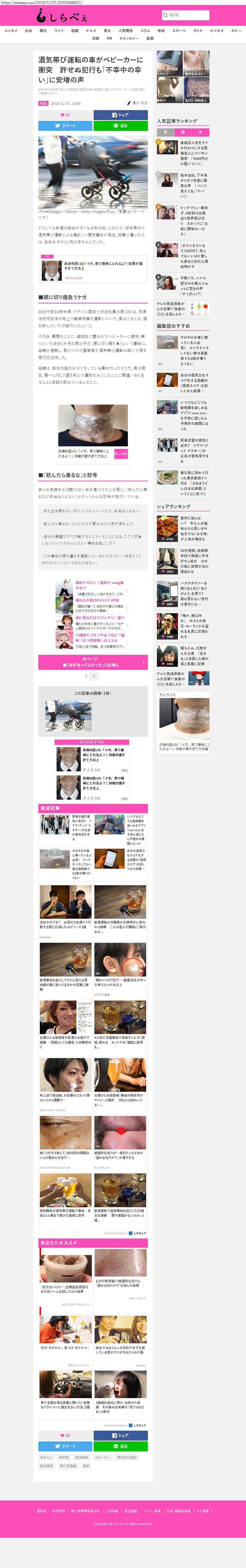Jump to page 2 of the article
The image size is (246, 1568).
pyautogui.click(x=94, y=676)
